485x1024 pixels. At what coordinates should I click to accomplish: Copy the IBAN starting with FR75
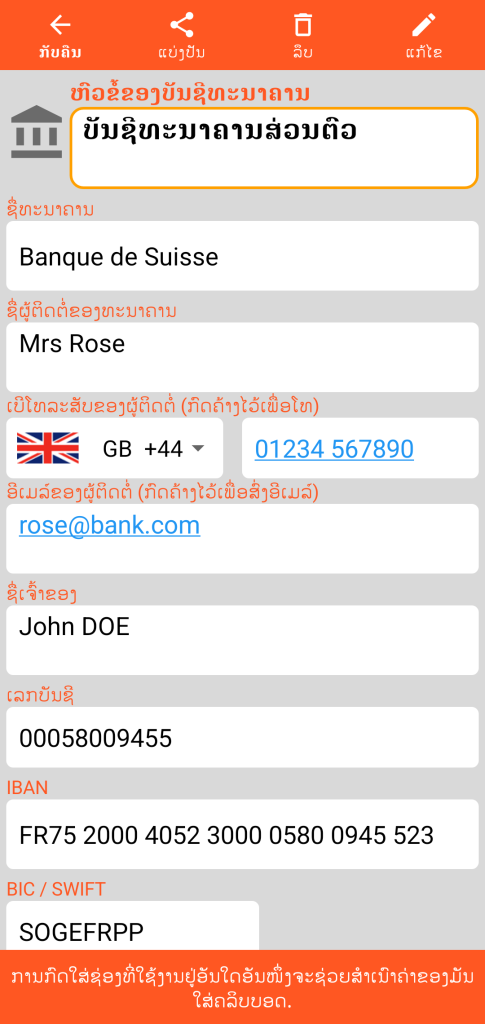(x=242, y=835)
